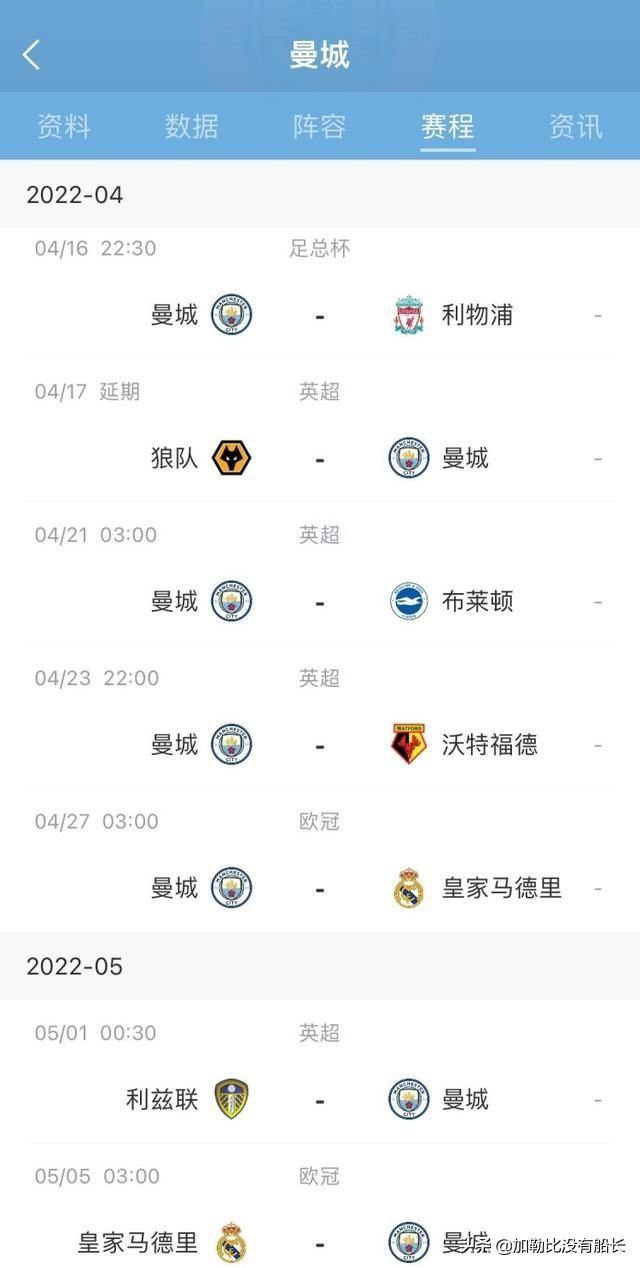Switch to the 资料 tab
Image resolution: width=640 pixels, height=1268 pixels.
pos(64,126)
